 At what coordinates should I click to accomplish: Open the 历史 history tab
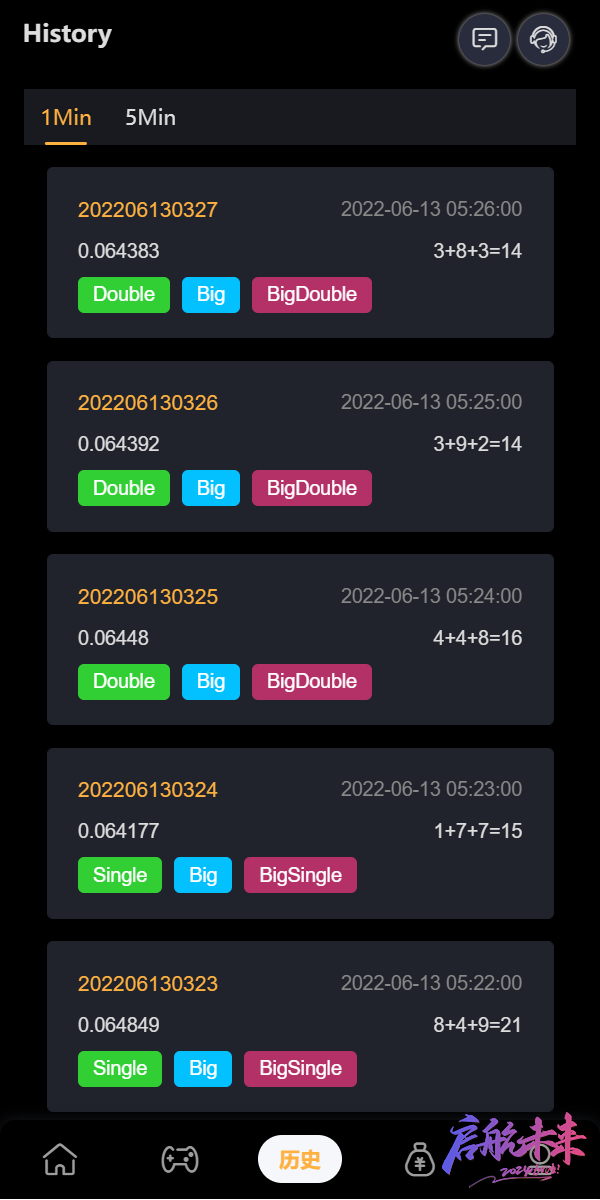point(300,1160)
